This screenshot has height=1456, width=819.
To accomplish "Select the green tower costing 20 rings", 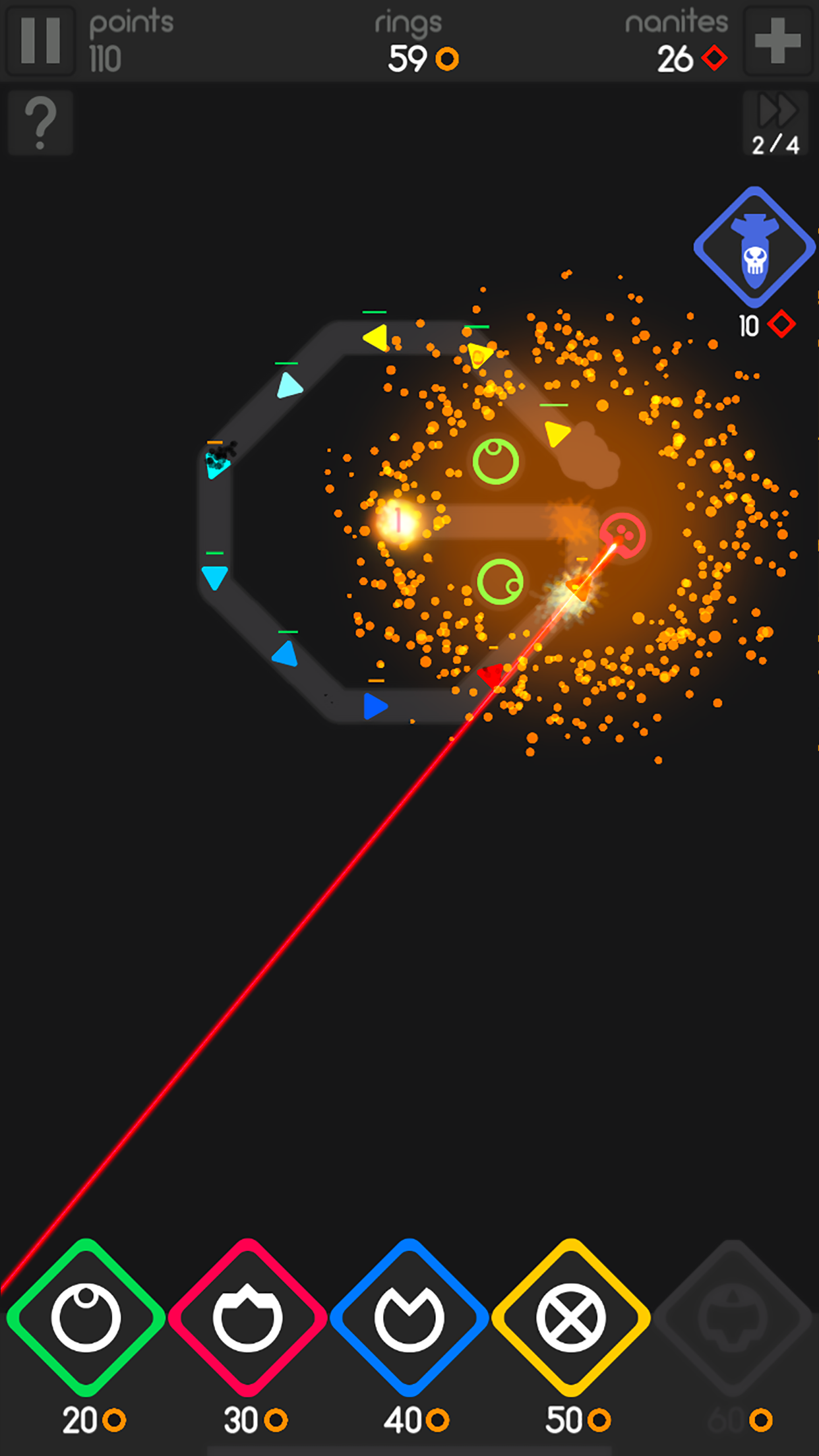I will (x=86, y=1318).
